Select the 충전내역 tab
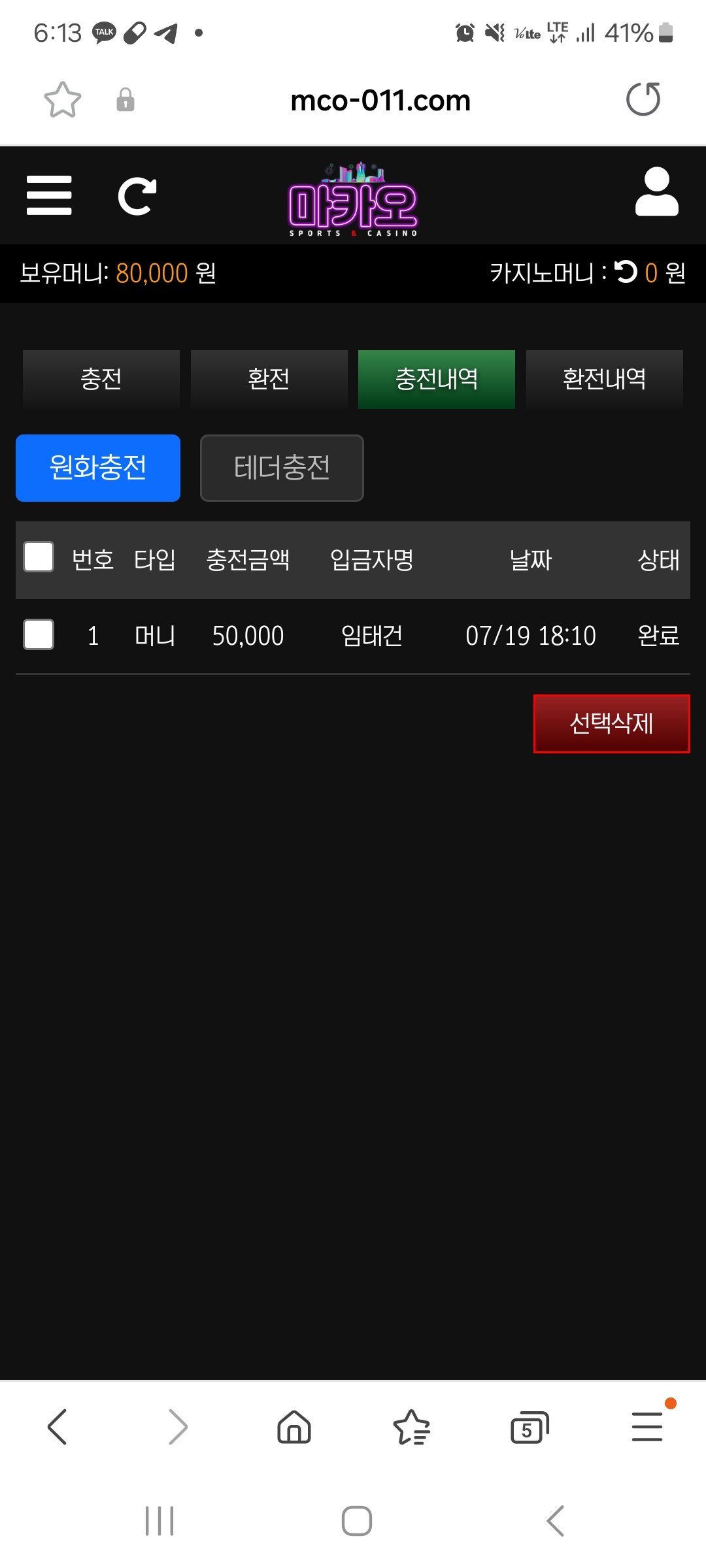 436,379
